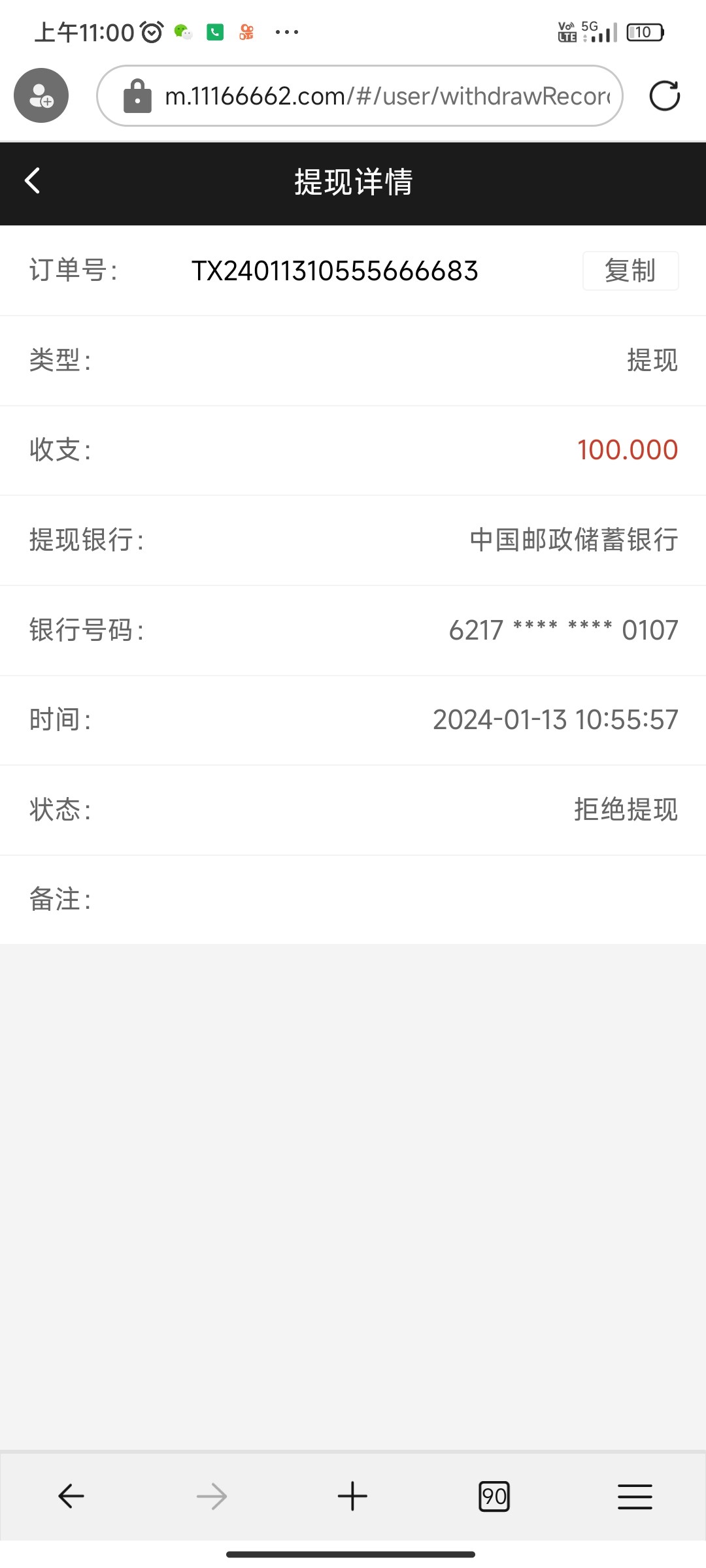Open the browser menu via hamburger icon
The image size is (706, 1568).
[x=635, y=1496]
